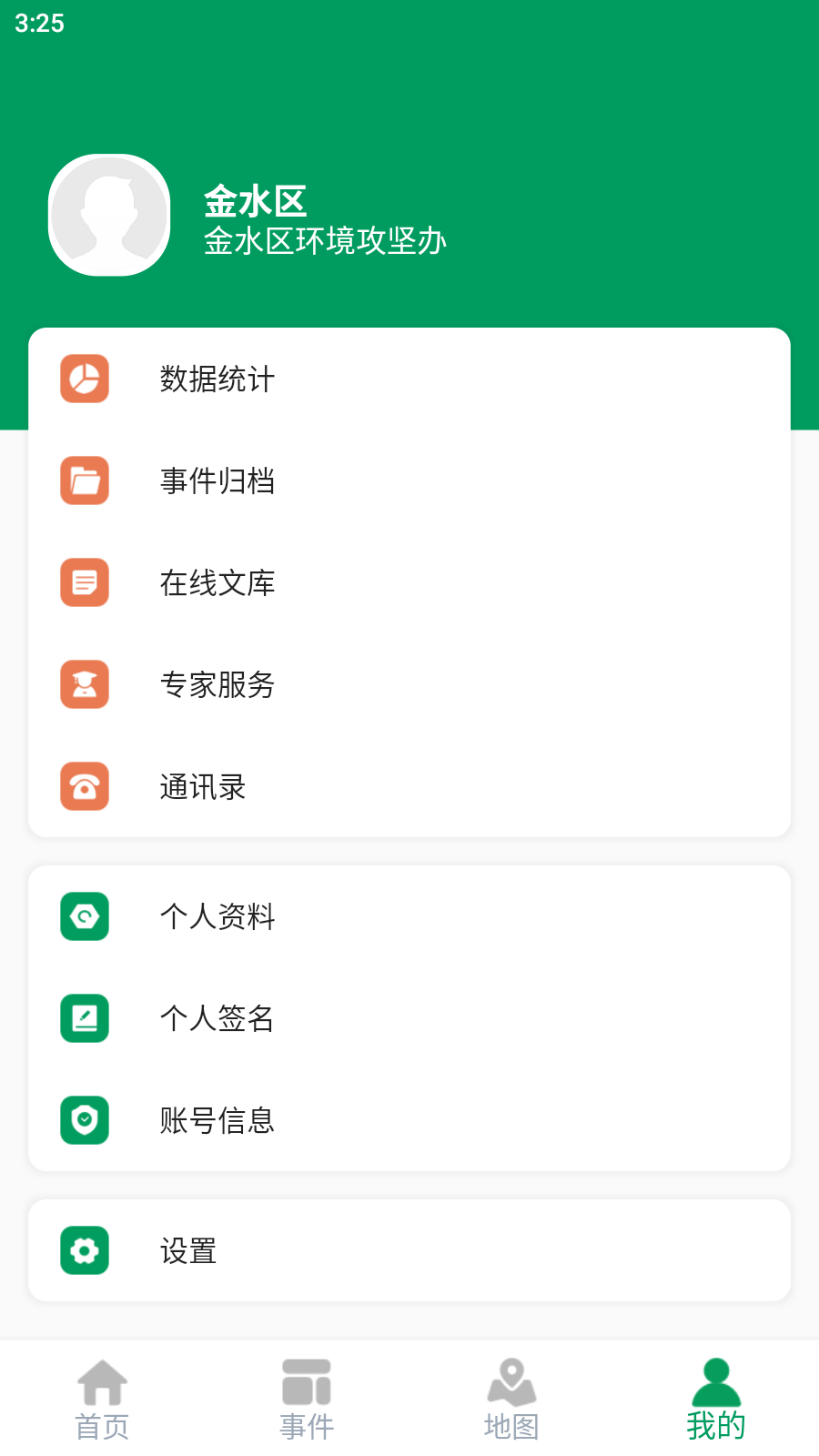Image resolution: width=819 pixels, height=1456 pixels.
Task: Open the 专家服务 expert icon
Action: pos(84,684)
